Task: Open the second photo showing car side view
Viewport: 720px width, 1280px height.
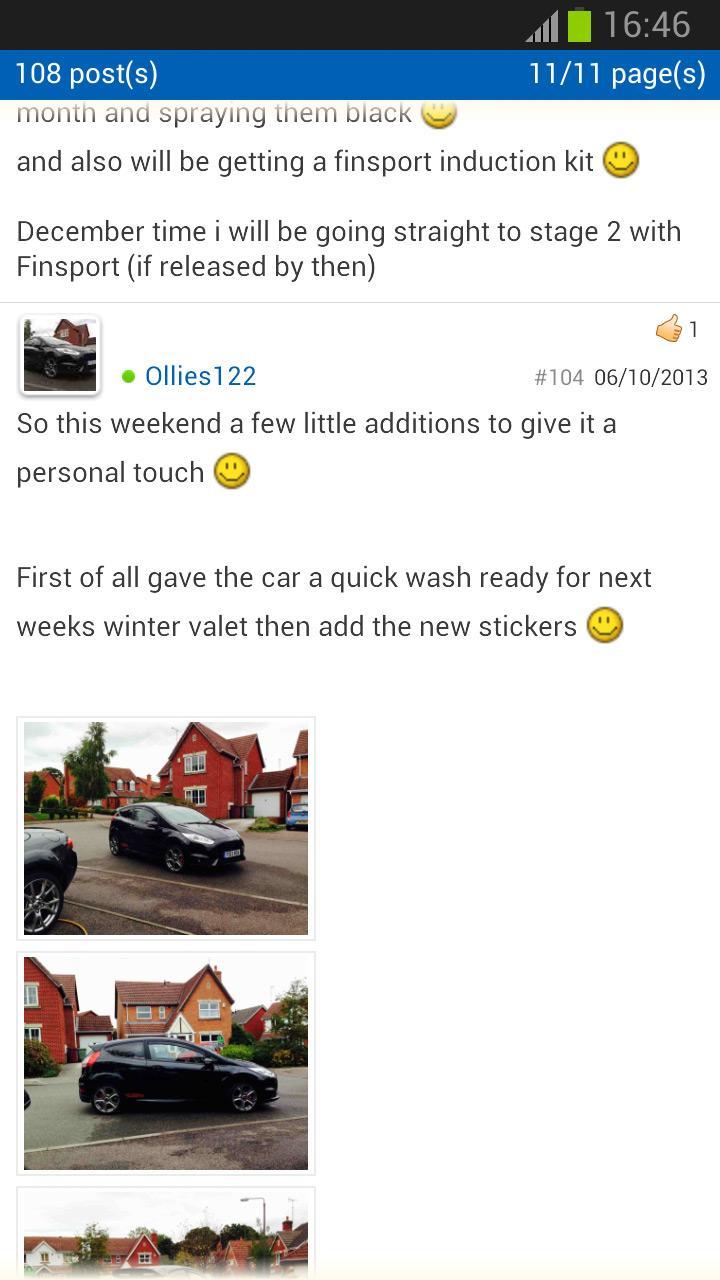Action: point(166,1062)
